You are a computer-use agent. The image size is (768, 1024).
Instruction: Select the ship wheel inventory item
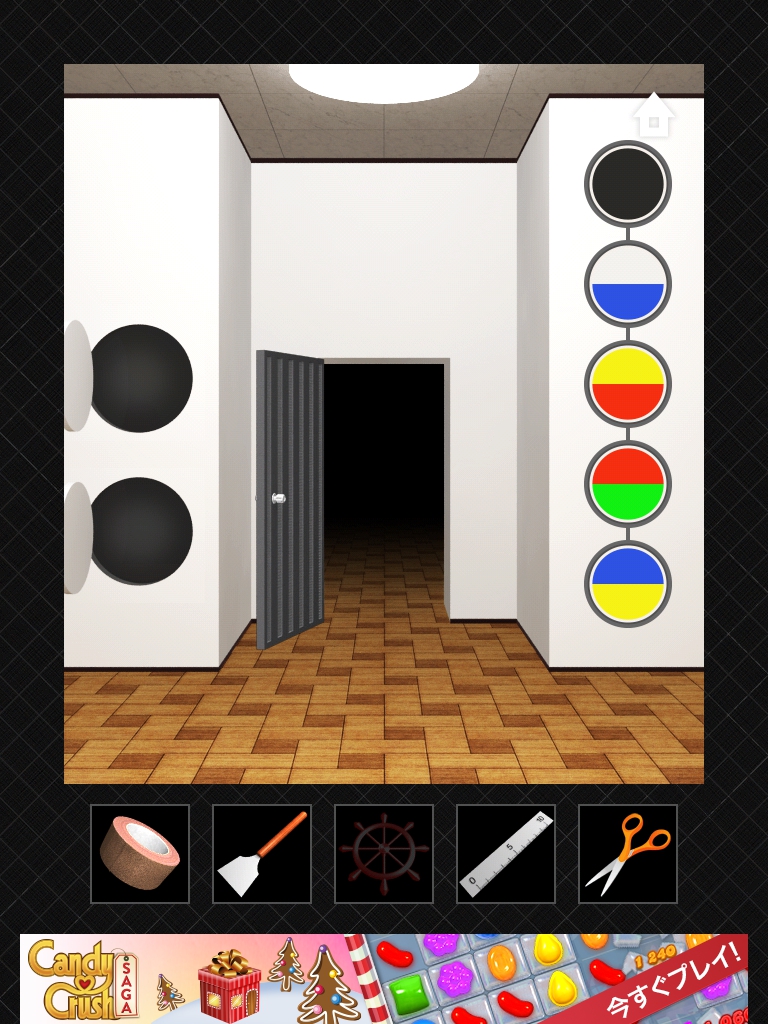pos(384,854)
